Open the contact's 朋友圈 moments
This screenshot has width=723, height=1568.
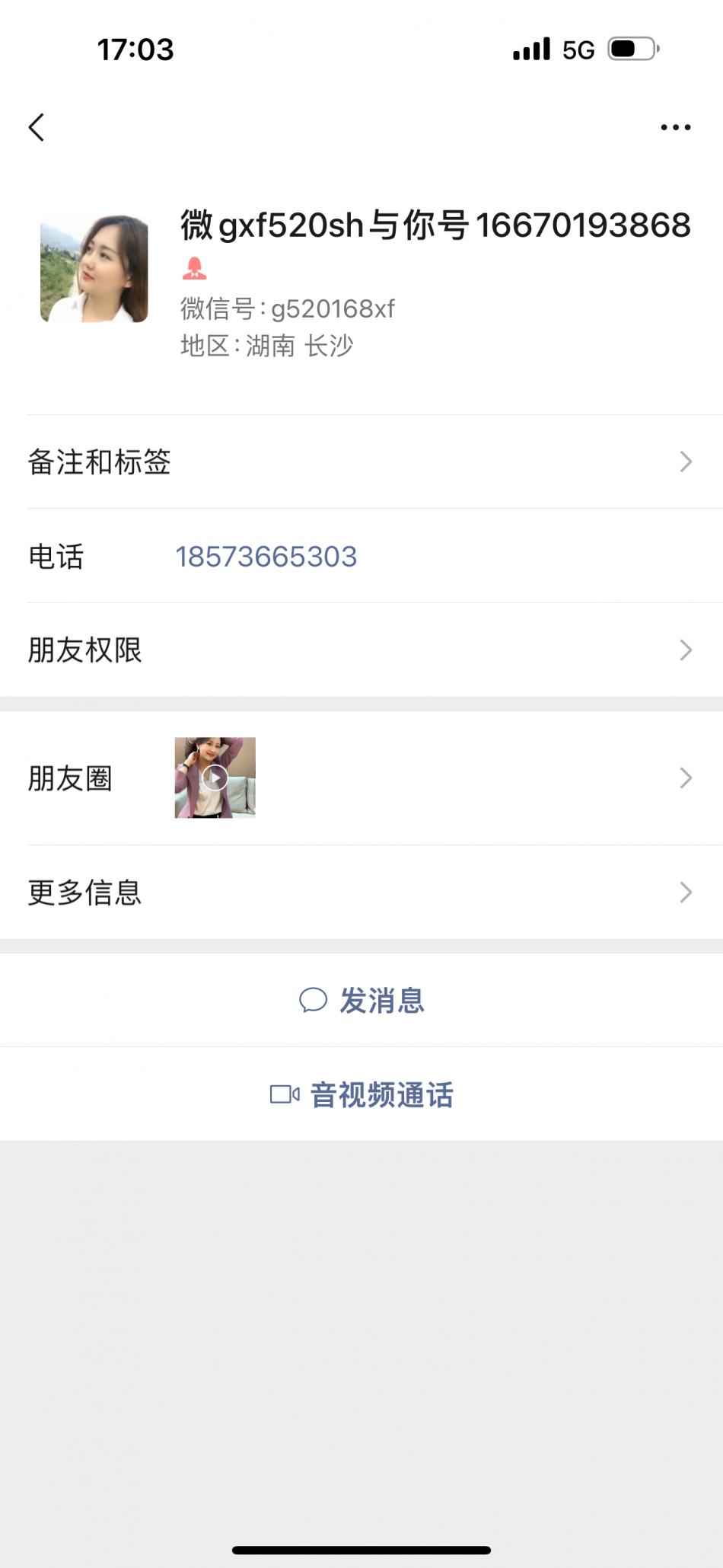(x=361, y=778)
